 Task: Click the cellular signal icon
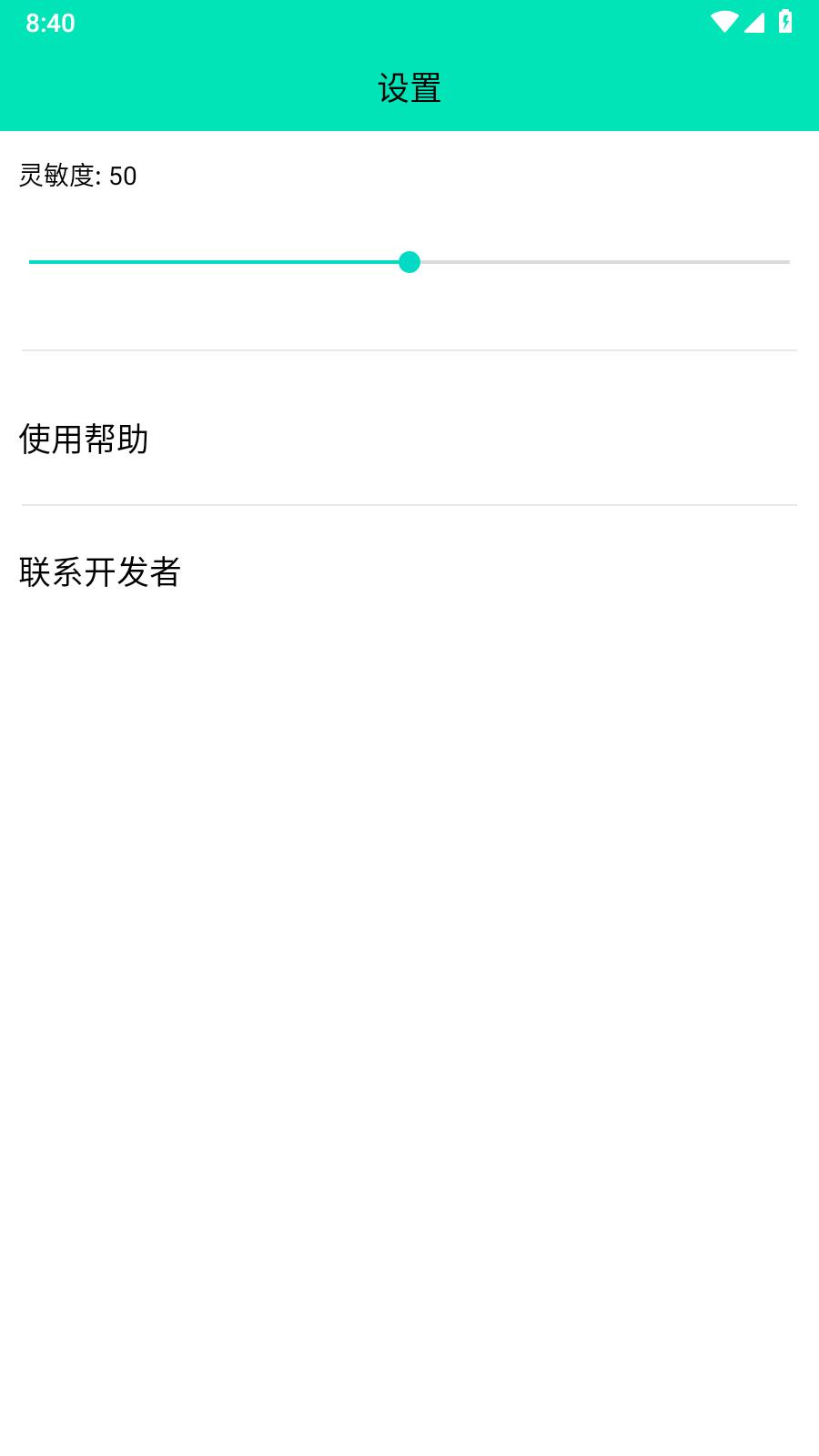point(756,21)
